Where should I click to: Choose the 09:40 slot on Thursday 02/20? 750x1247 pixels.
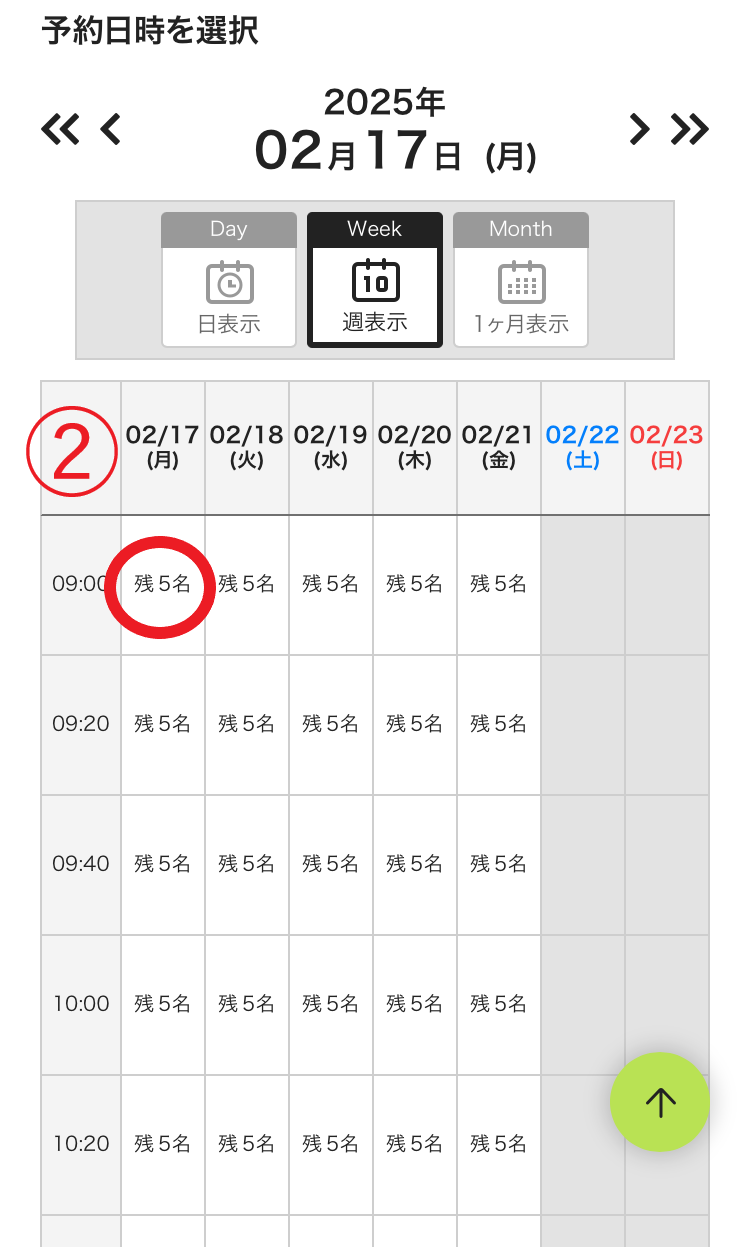point(414,864)
